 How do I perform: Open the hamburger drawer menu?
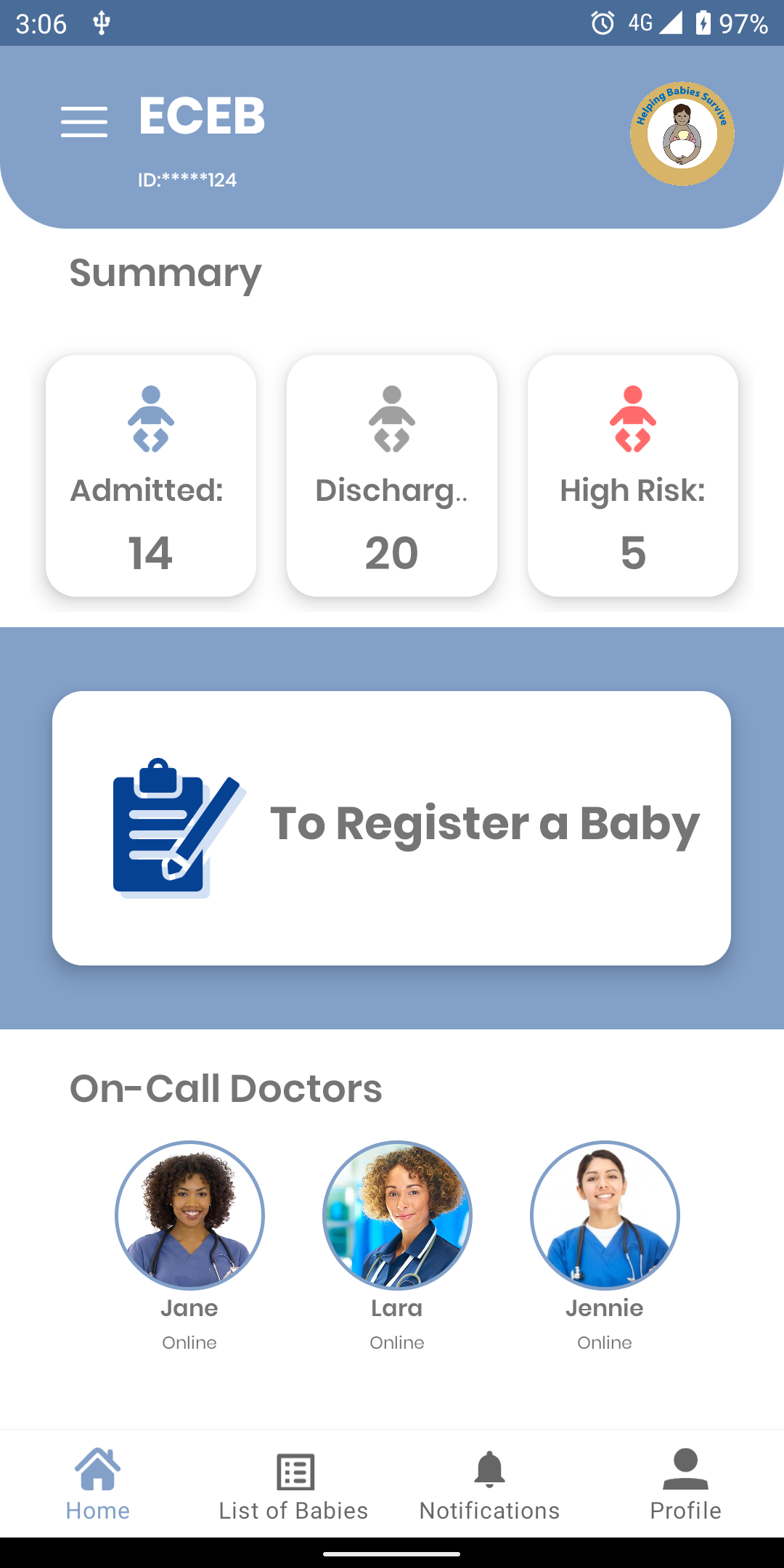coord(84,121)
